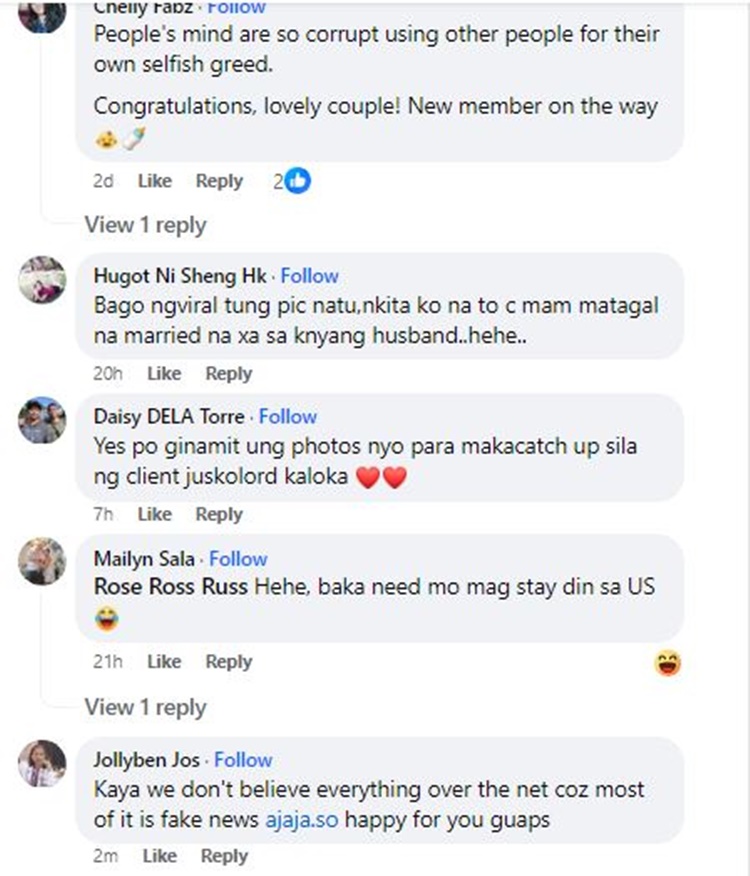Like Jollyben Jos's comment
The height and width of the screenshot is (876, 750).
pos(159,856)
